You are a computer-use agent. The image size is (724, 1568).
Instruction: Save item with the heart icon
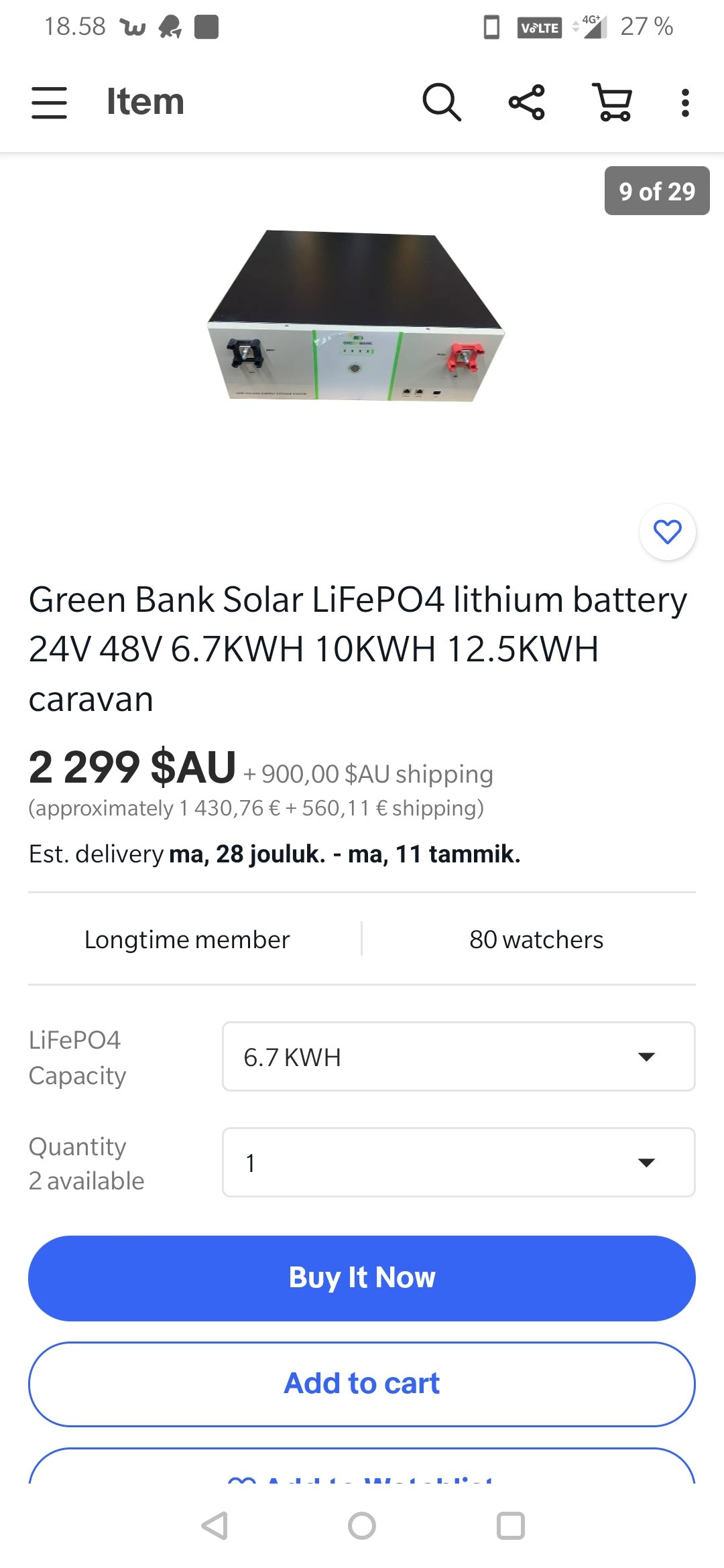667,532
